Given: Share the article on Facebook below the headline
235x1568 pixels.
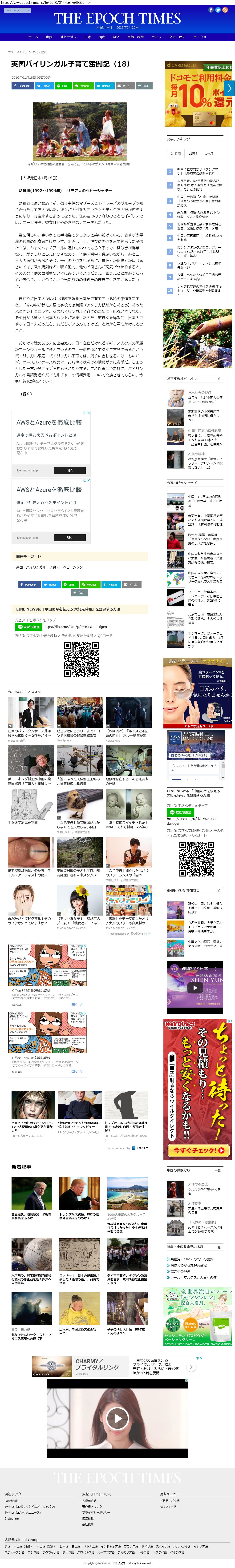Looking at the screenshot, I should pyautogui.click(x=22, y=86).
